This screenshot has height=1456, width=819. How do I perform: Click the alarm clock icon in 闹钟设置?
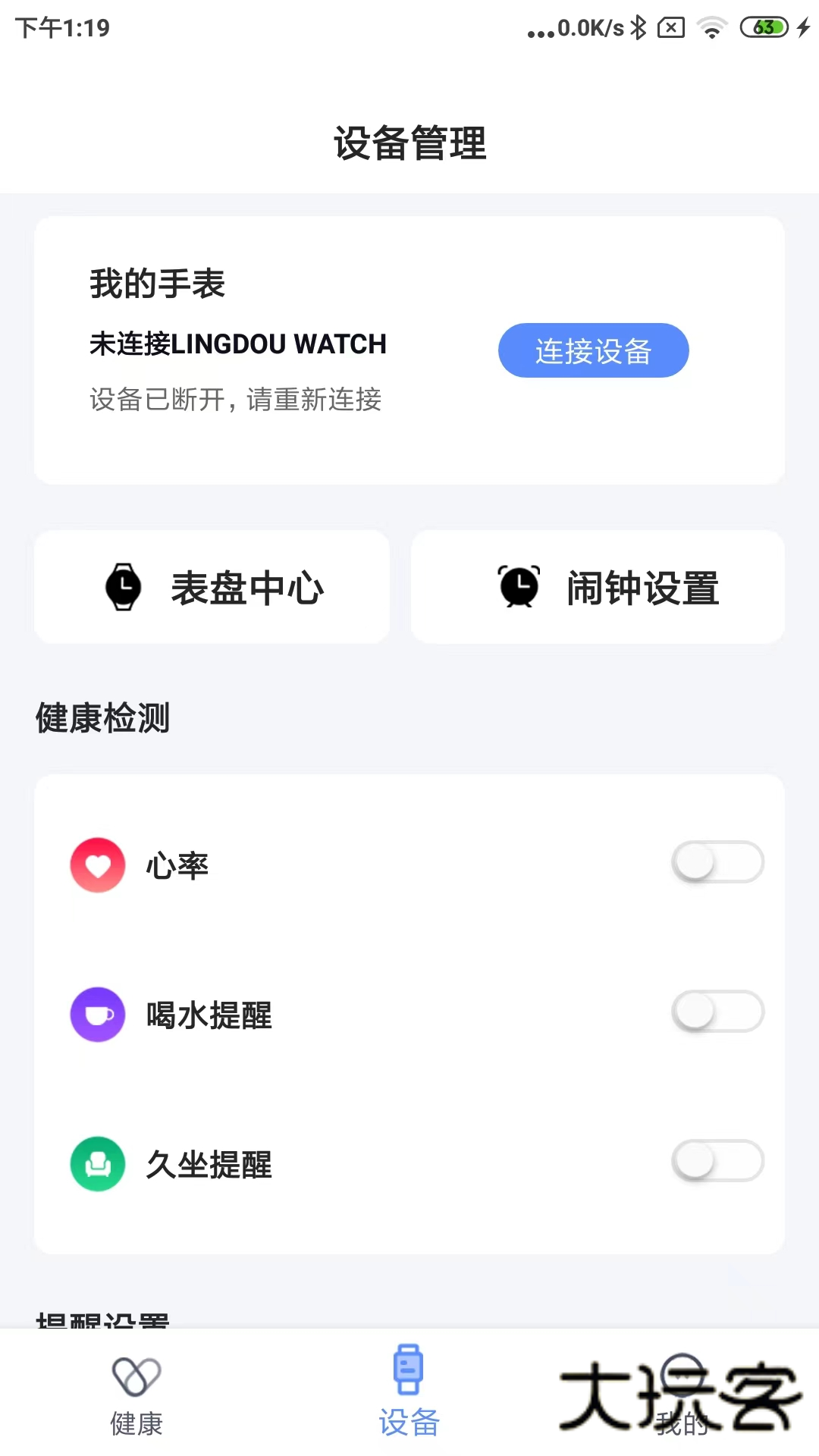519,588
